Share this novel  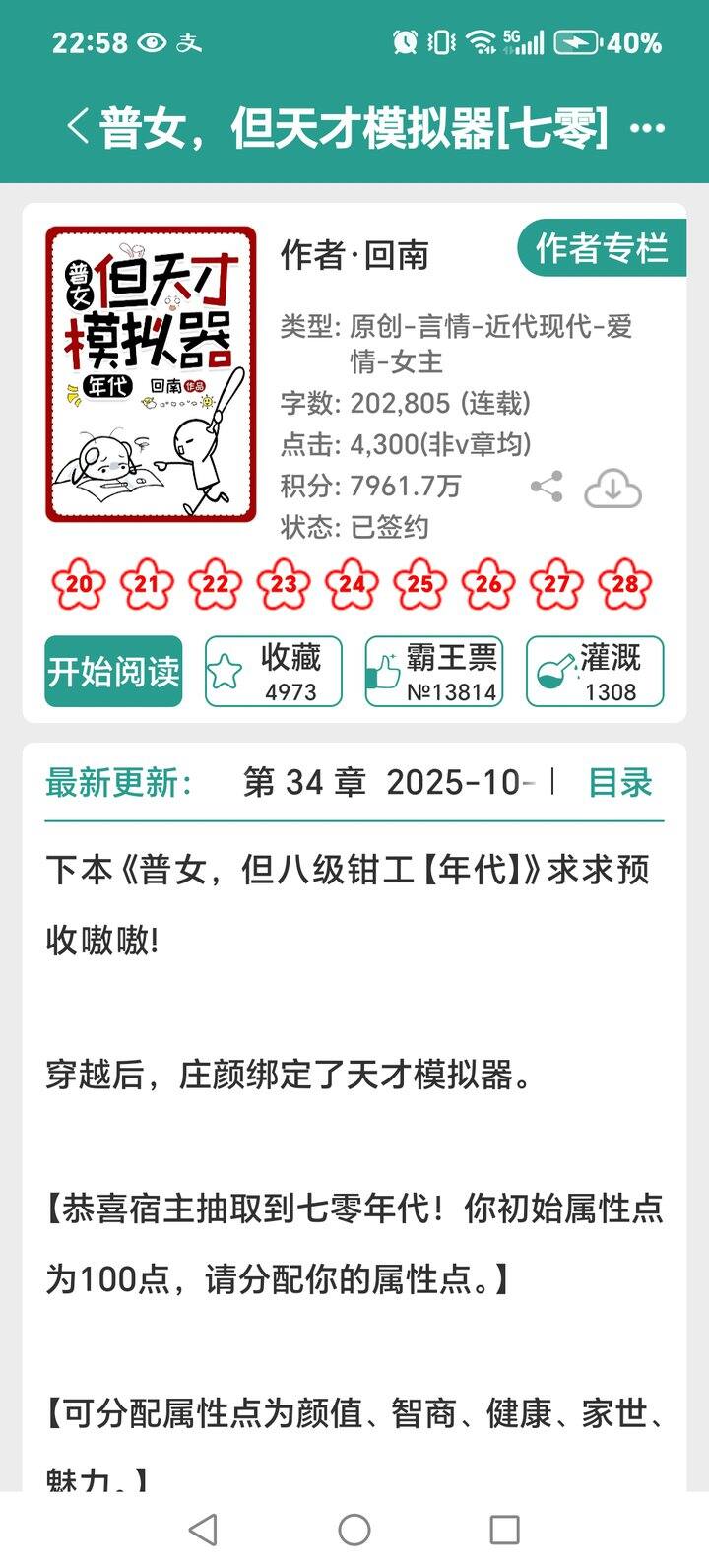click(x=547, y=487)
